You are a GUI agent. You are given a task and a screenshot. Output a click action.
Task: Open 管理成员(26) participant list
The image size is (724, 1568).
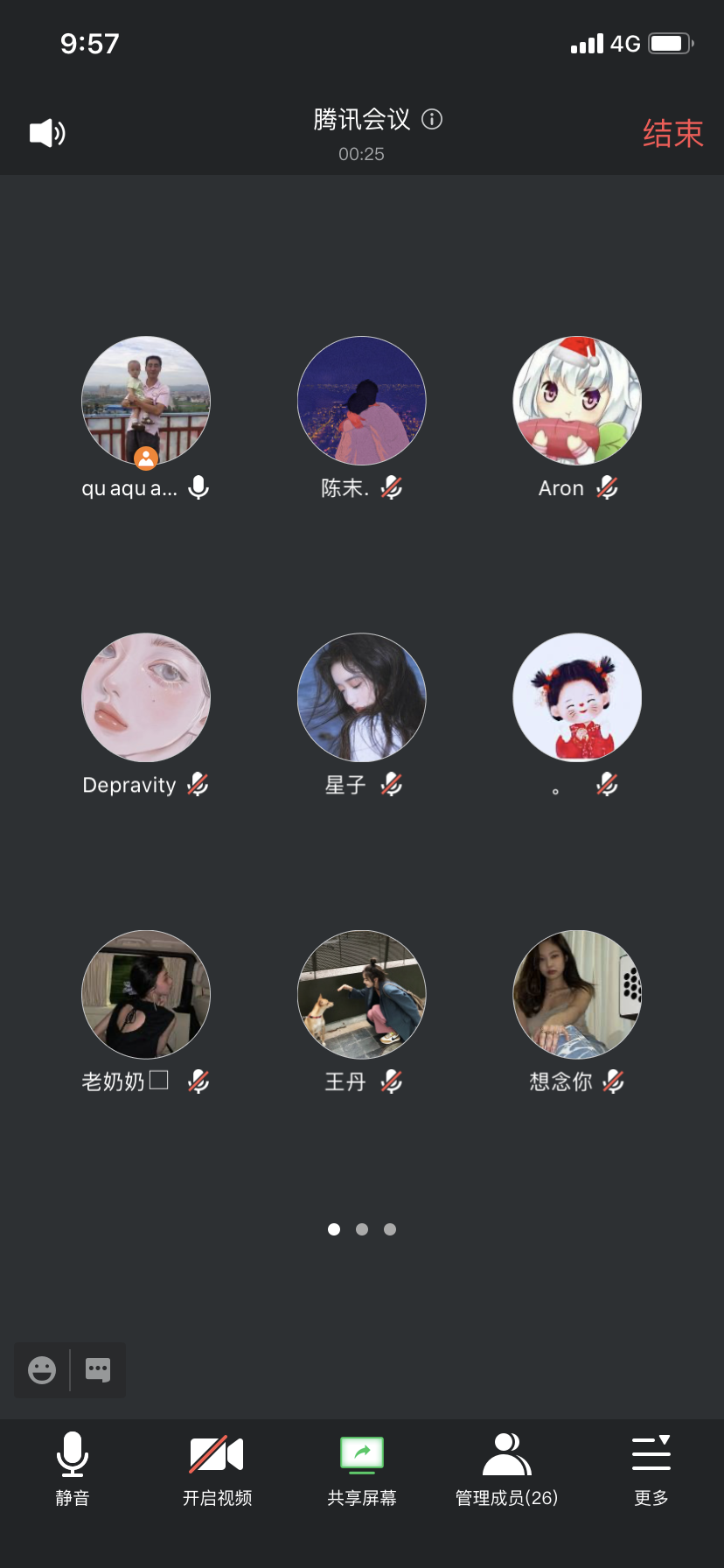coord(506,1469)
